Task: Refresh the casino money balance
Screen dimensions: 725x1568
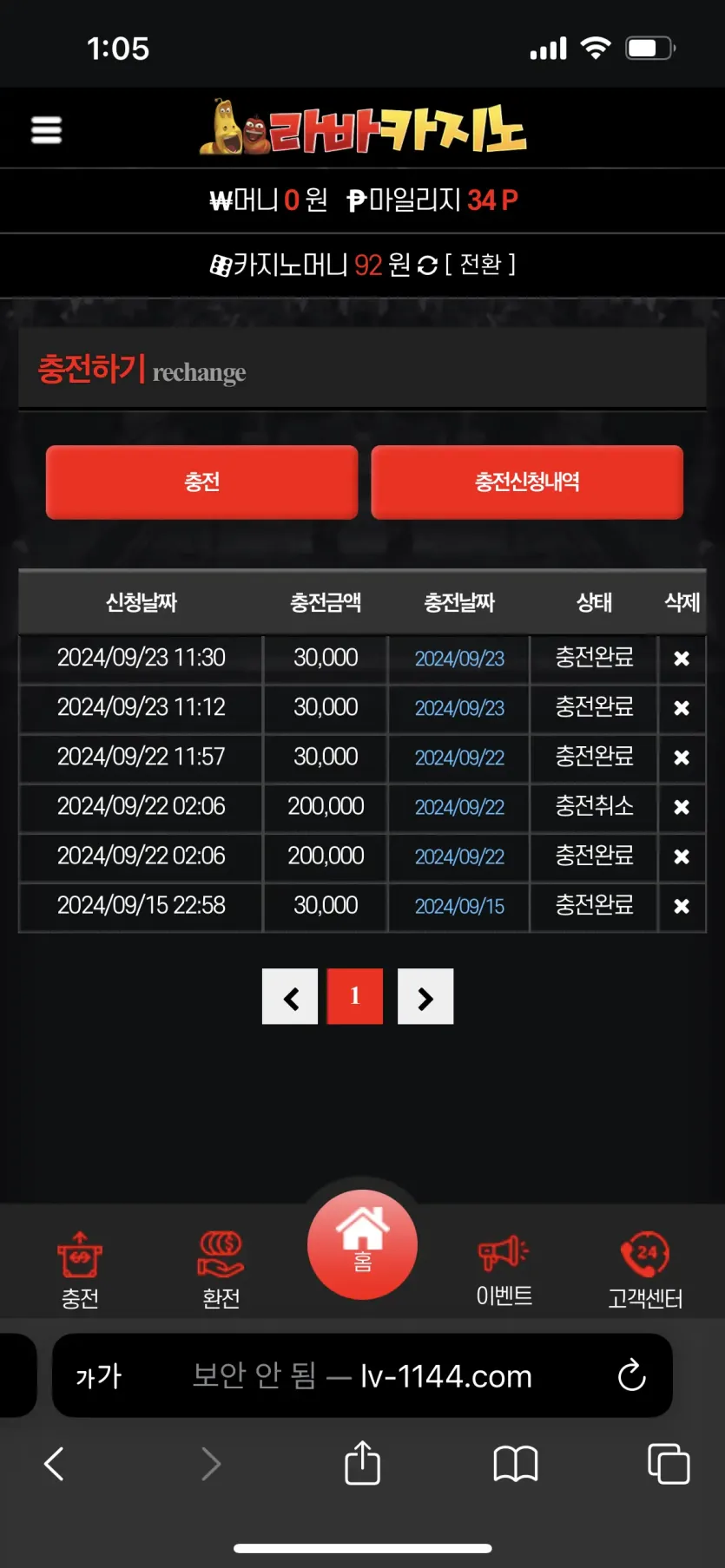Action: click(427, 265)
